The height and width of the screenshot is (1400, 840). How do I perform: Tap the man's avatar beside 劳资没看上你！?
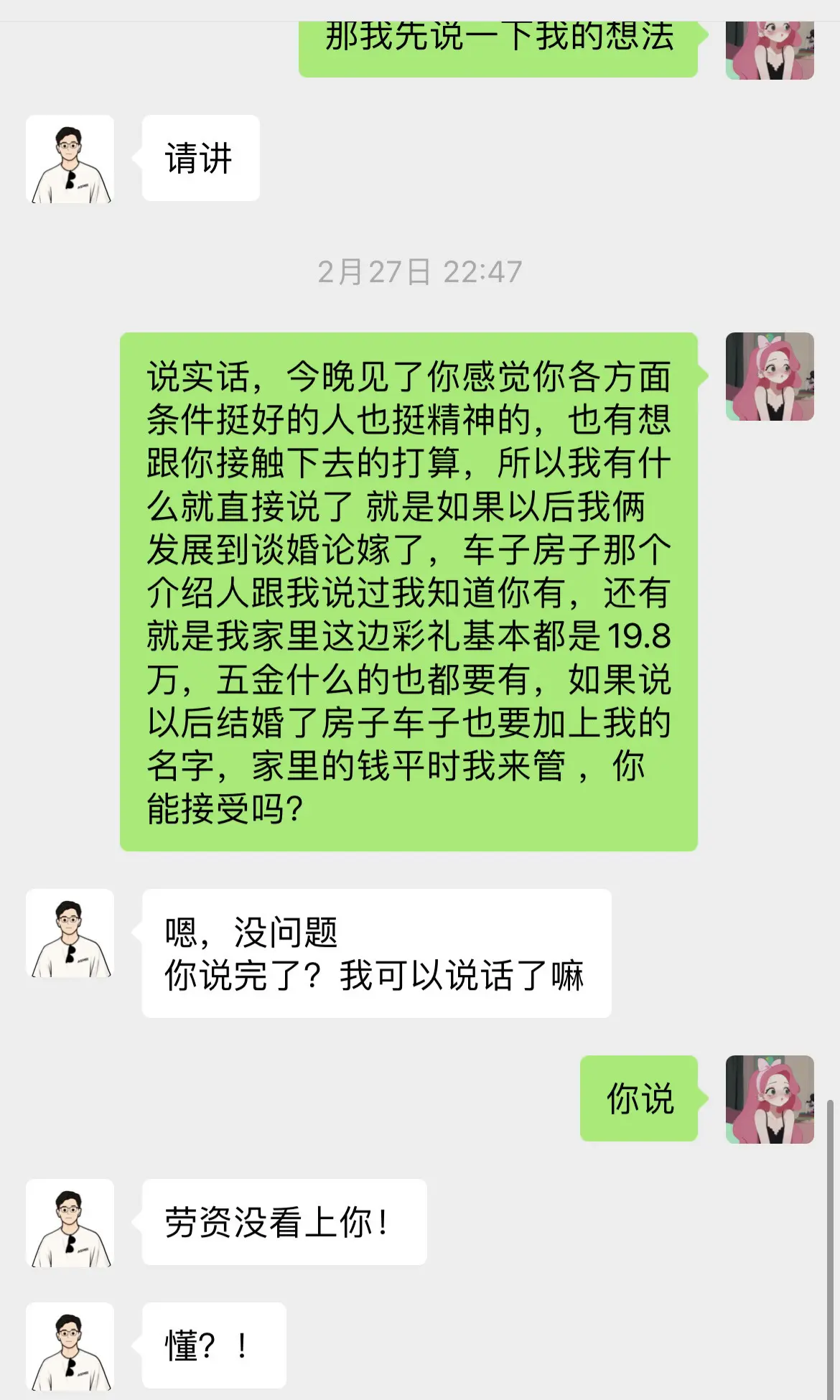(70, 1221)
